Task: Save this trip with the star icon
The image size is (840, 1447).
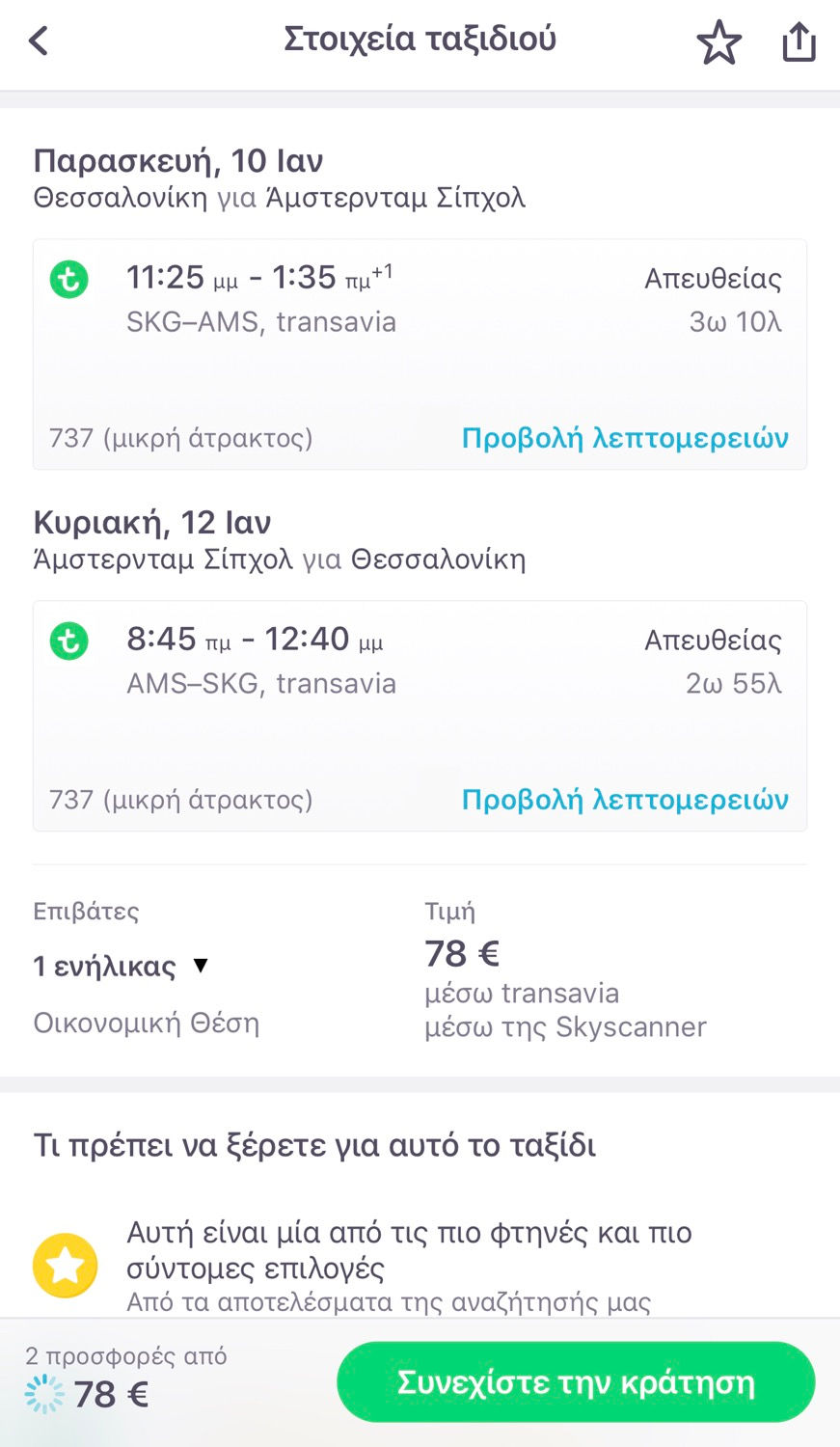Action: (x=719, y=42)
